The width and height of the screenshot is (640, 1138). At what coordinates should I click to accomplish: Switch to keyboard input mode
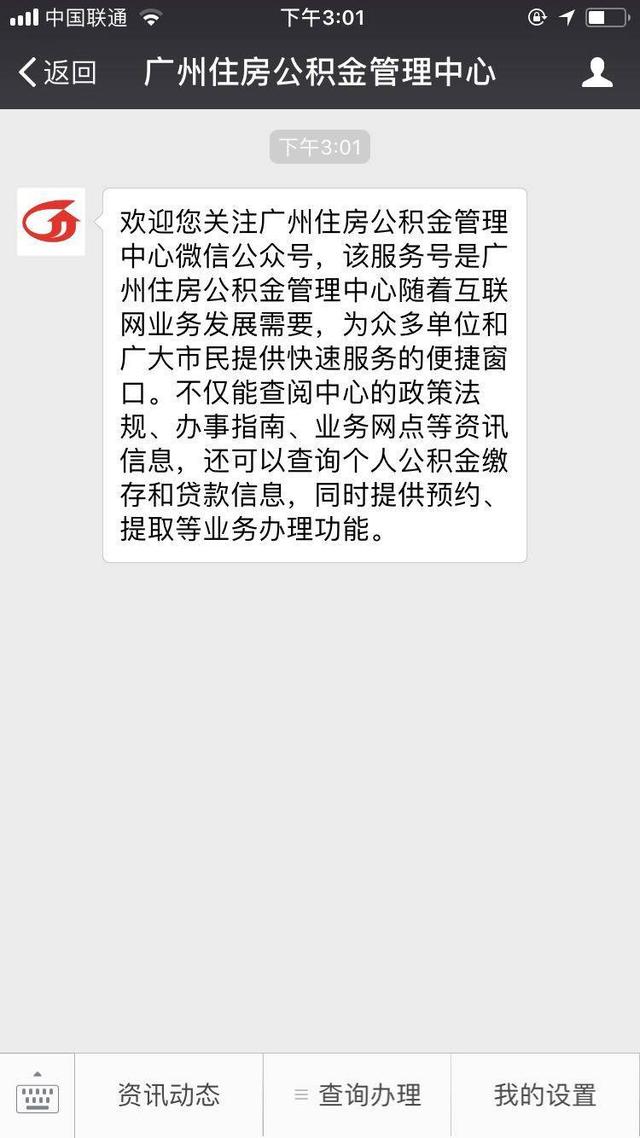37,1095
